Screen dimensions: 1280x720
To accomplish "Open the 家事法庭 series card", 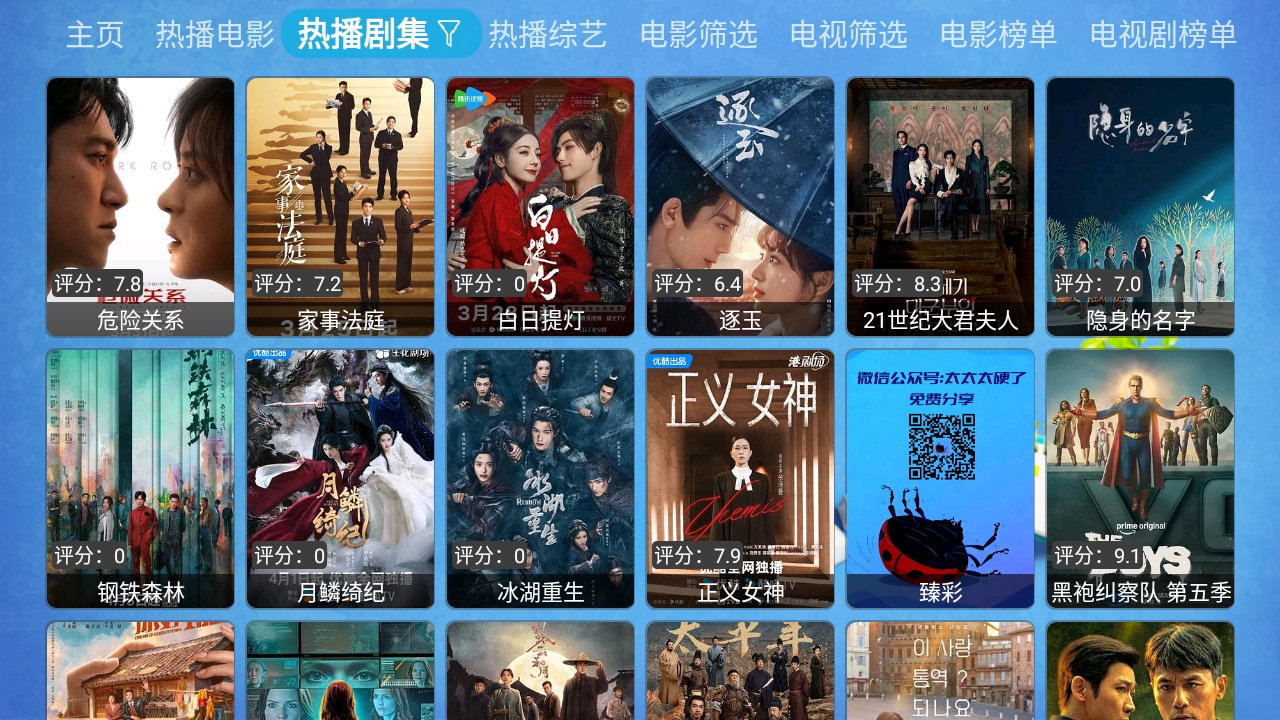I will pos(340,206).
